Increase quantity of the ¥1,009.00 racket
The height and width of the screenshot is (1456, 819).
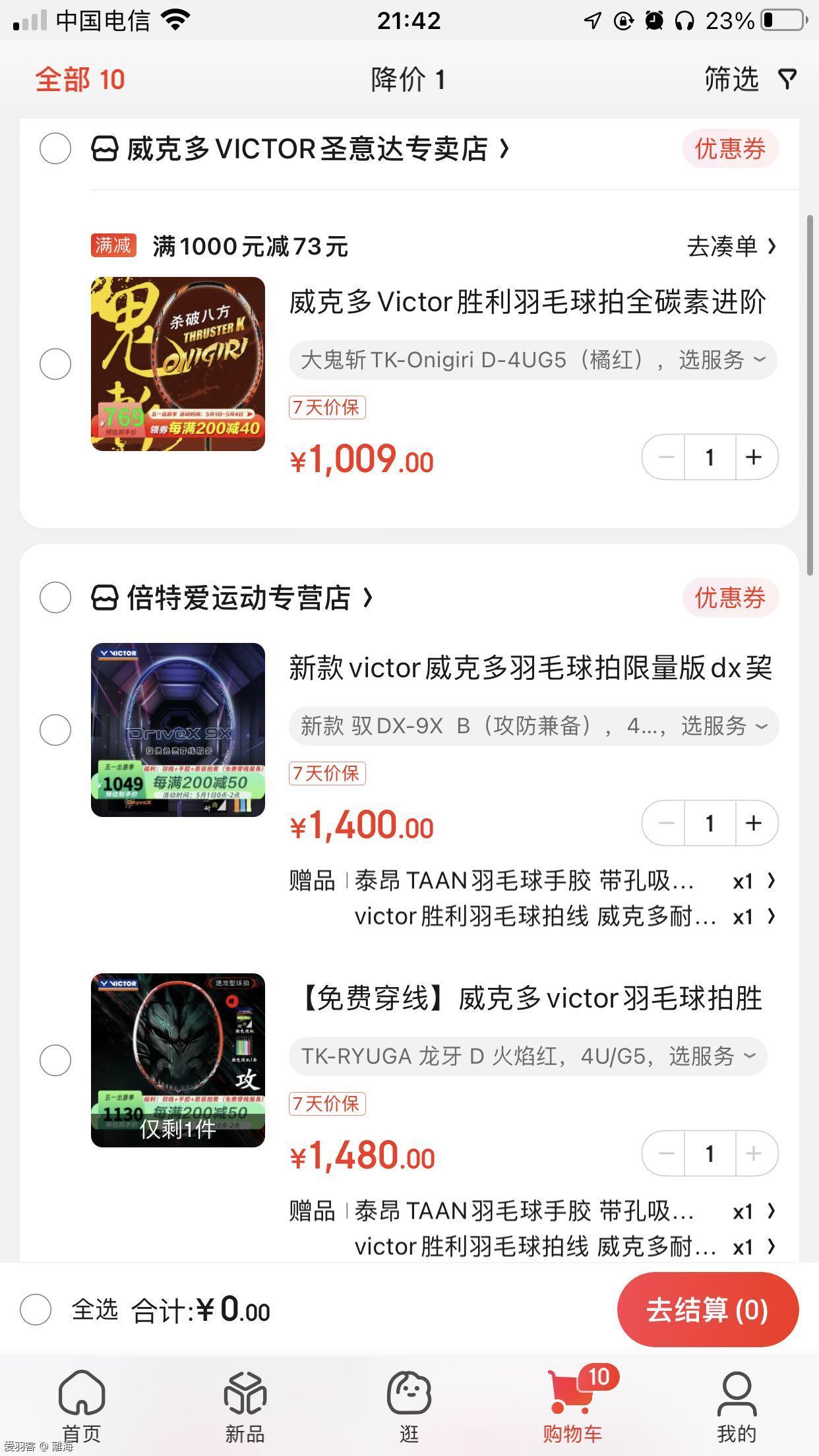[754, 457]
